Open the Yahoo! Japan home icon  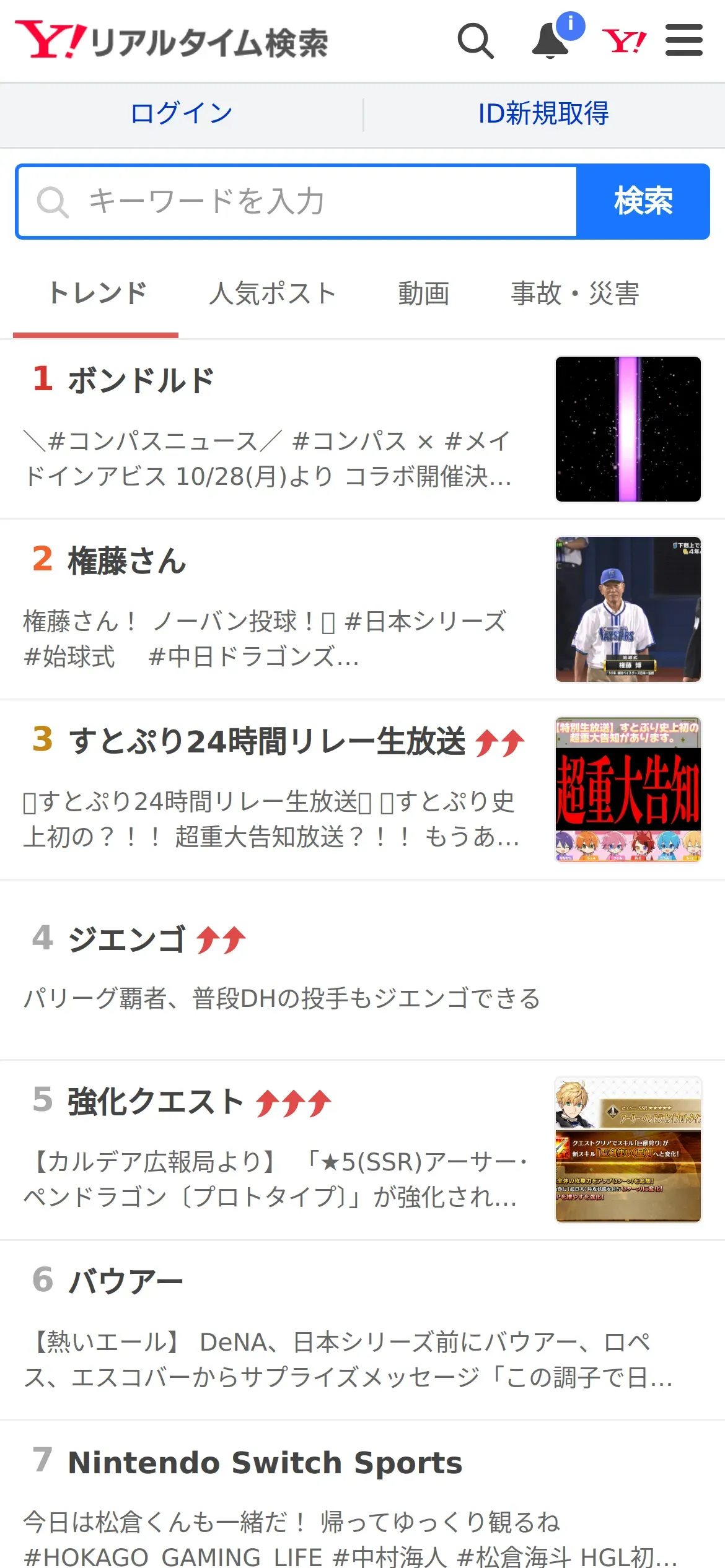(x=624, y=41)
